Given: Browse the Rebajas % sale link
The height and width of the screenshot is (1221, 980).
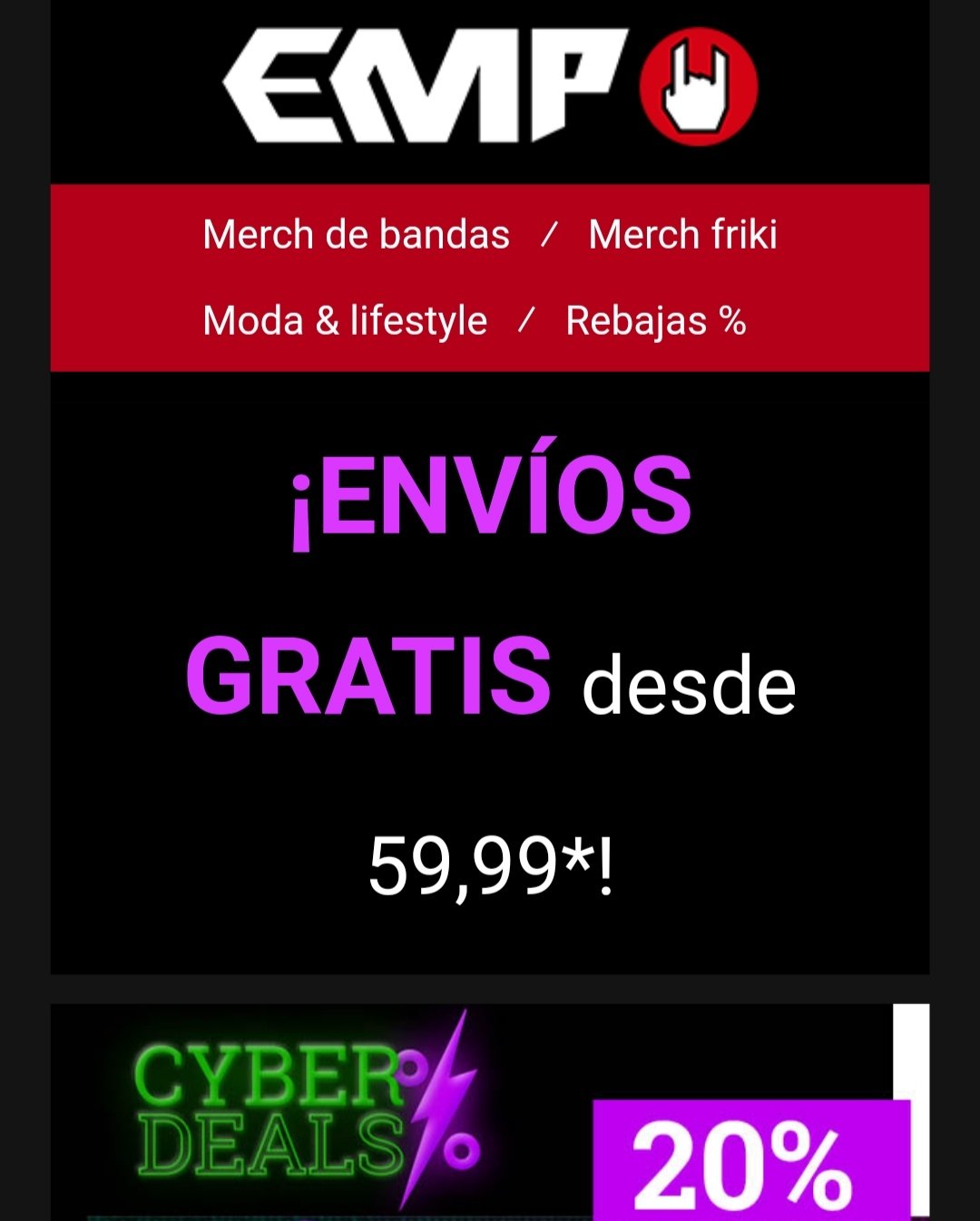Looking at the screenshot, I should [655, 321].
